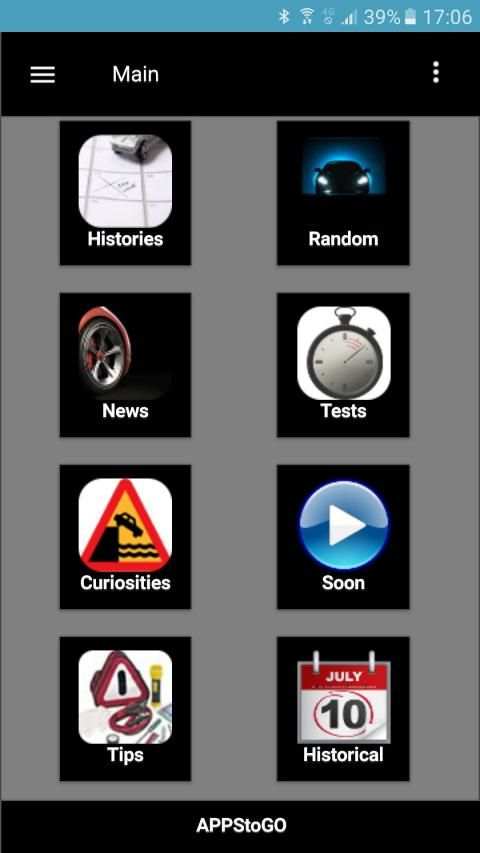This screenshot has height=853, width=480.
Task: View the Historical calendar tile
Action: pos(343,708)
